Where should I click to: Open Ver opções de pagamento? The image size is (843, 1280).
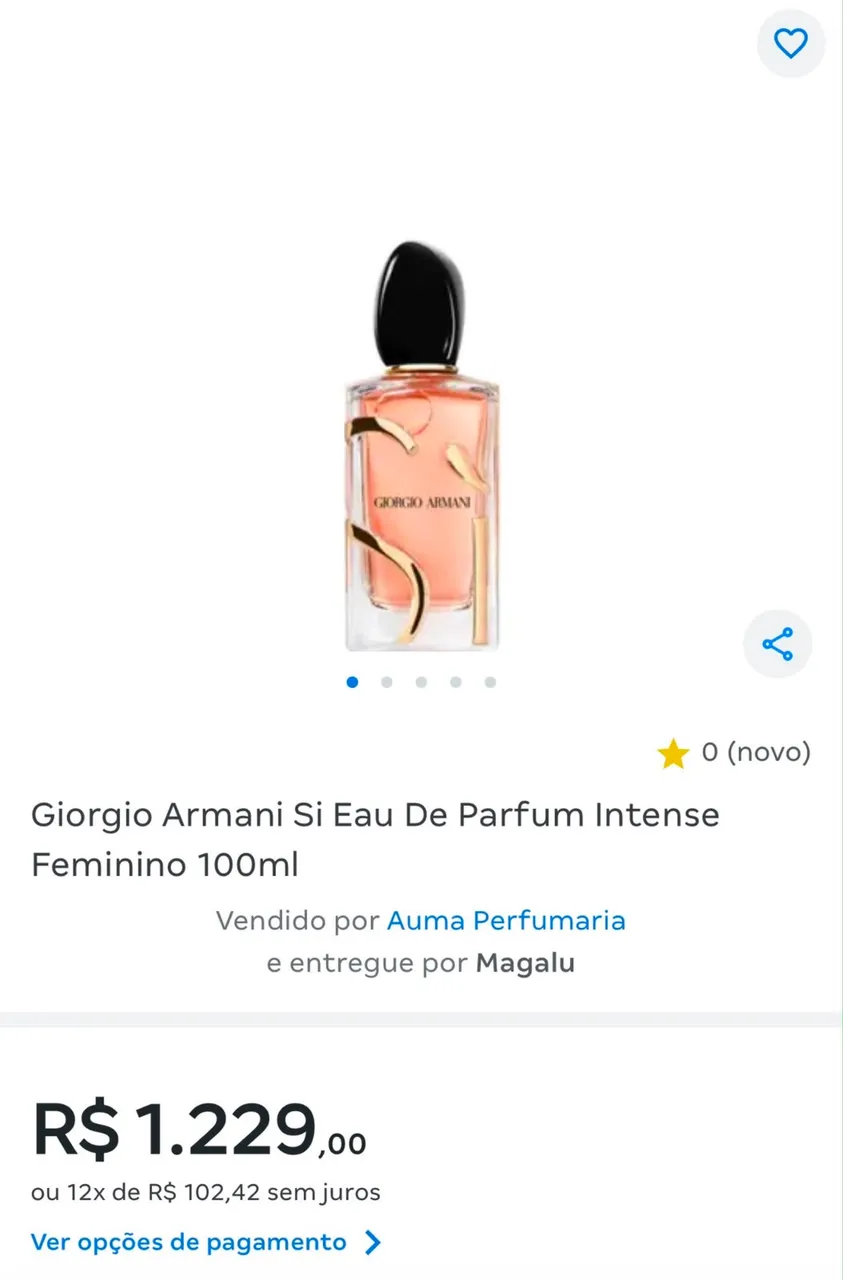206,1243
